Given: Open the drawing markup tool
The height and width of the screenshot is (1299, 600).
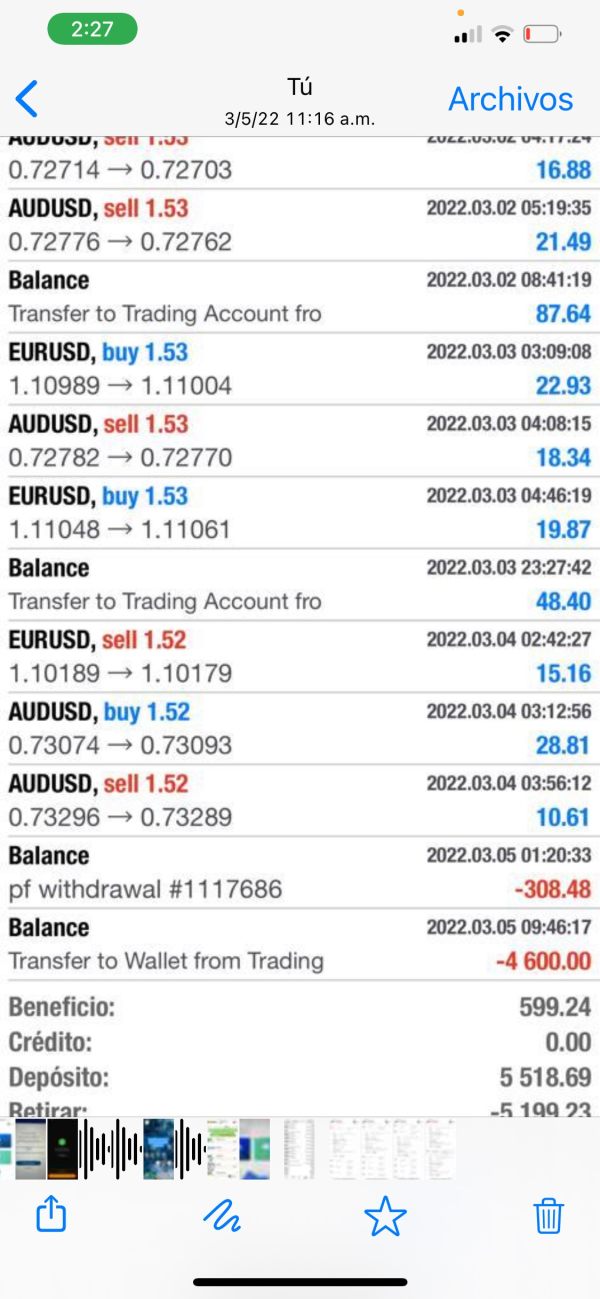Looking at the screenshot, I should click(221, 1215).
